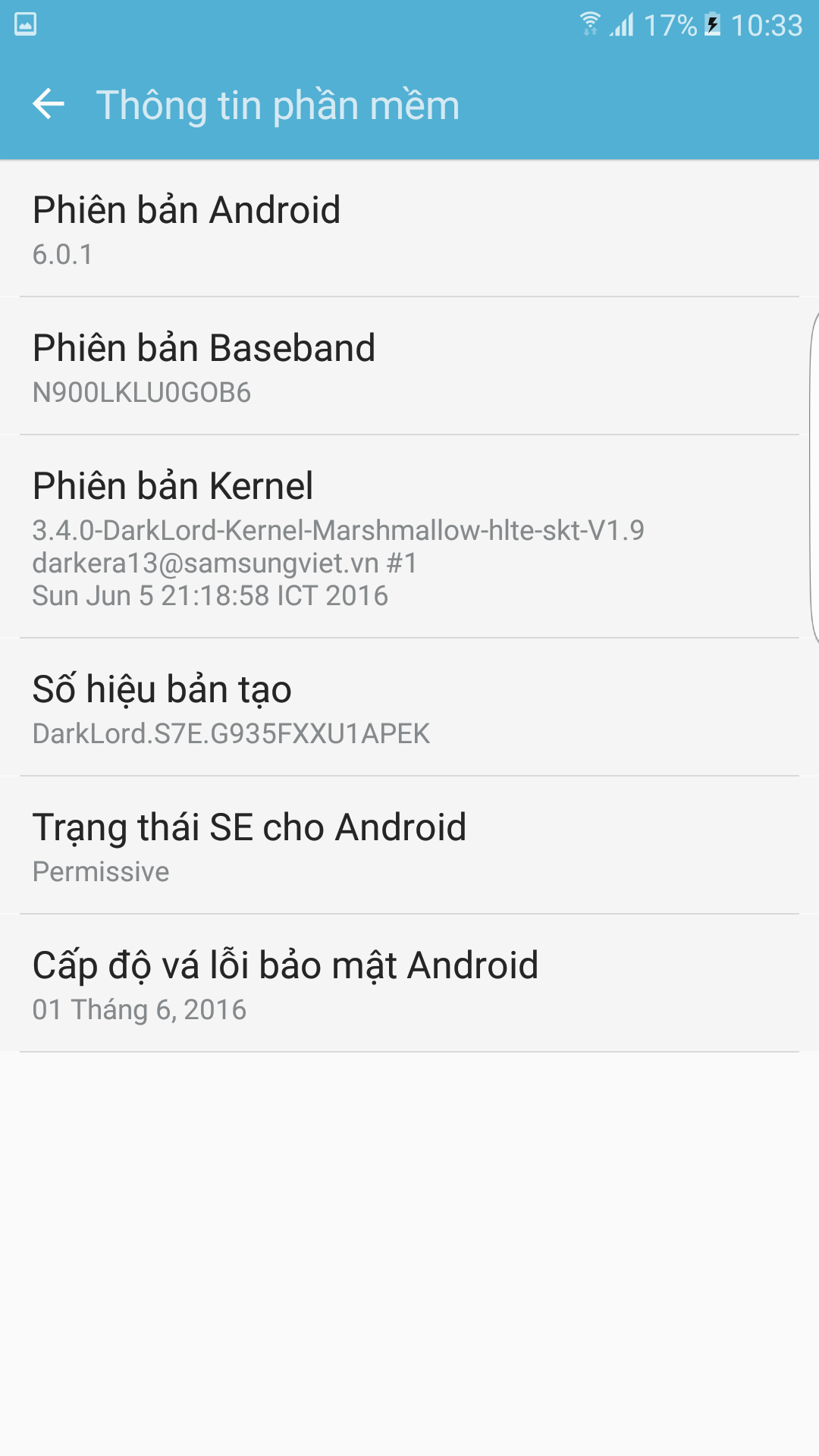This screenshot has width=819, height=1456.
Task: Open the Phiên bản Kernel entry
Action: coord(409,537)
